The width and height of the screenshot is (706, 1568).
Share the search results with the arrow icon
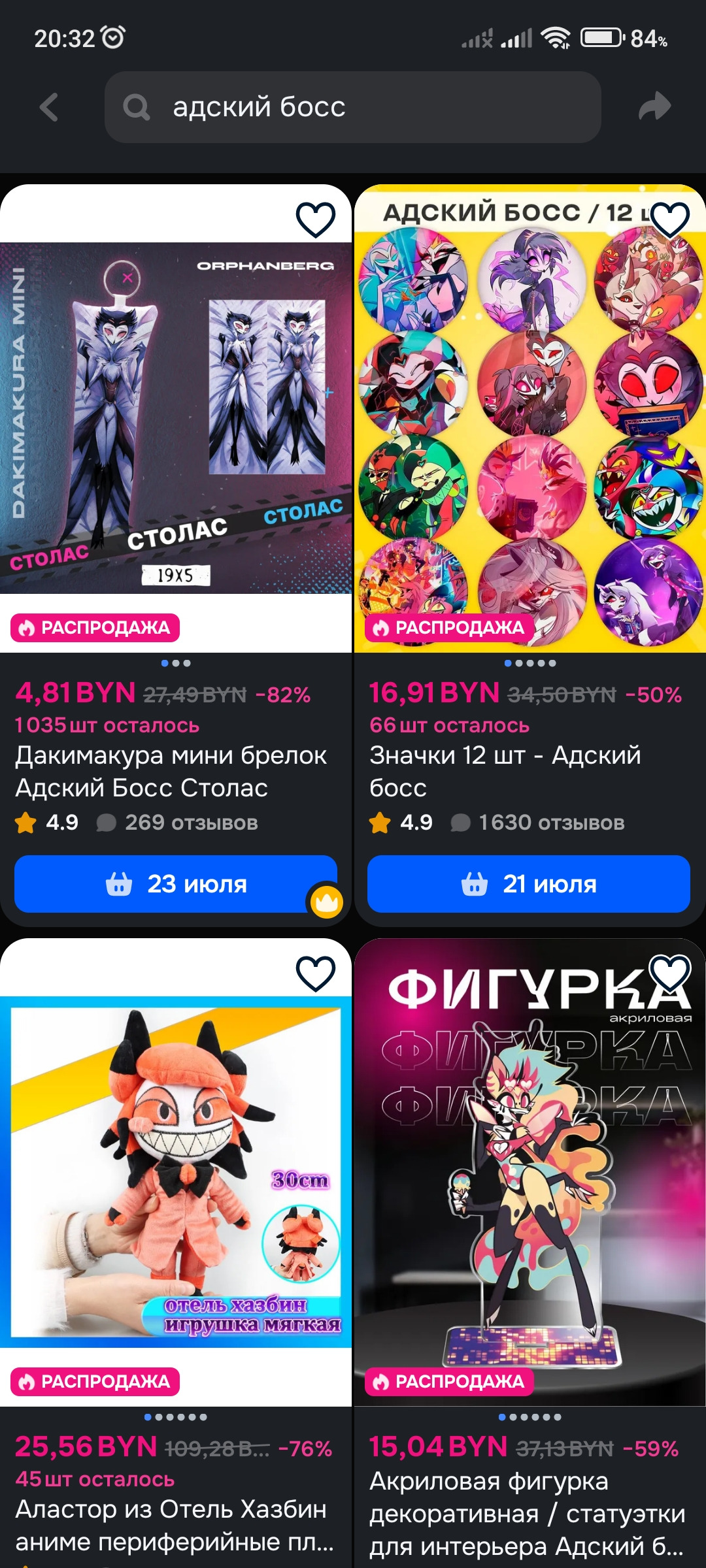[x=654, y=106]
